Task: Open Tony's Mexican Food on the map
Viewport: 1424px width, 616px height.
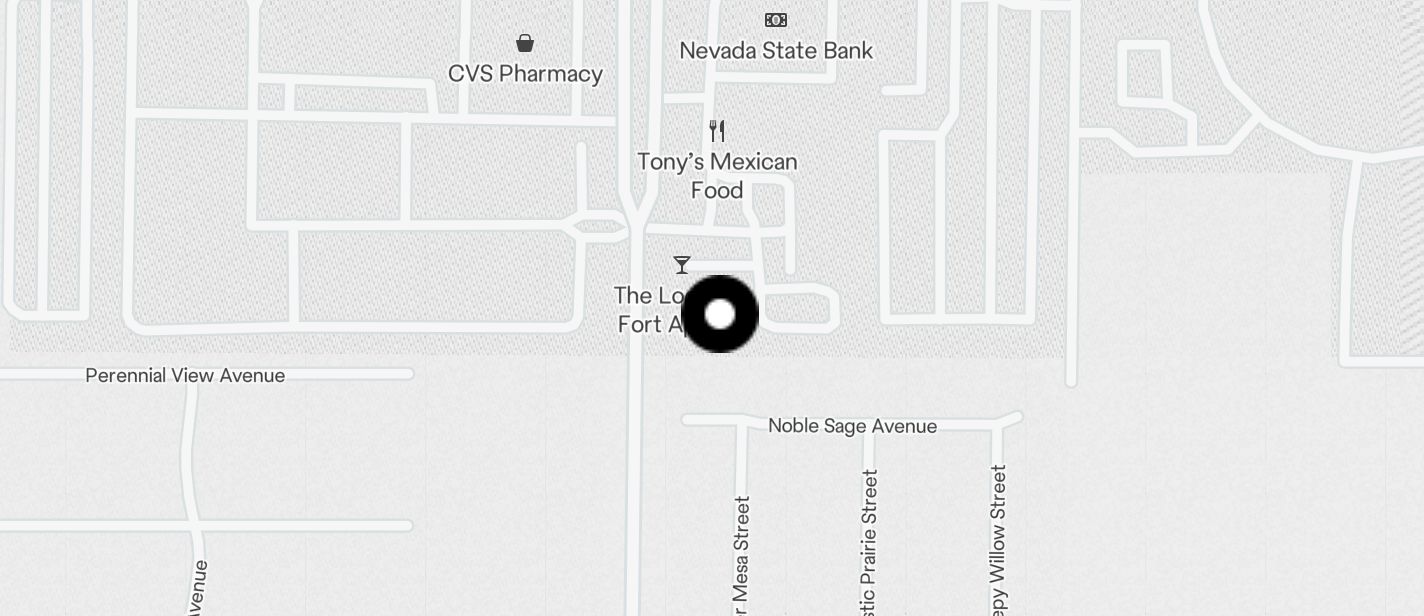Action: pos(717,132)
